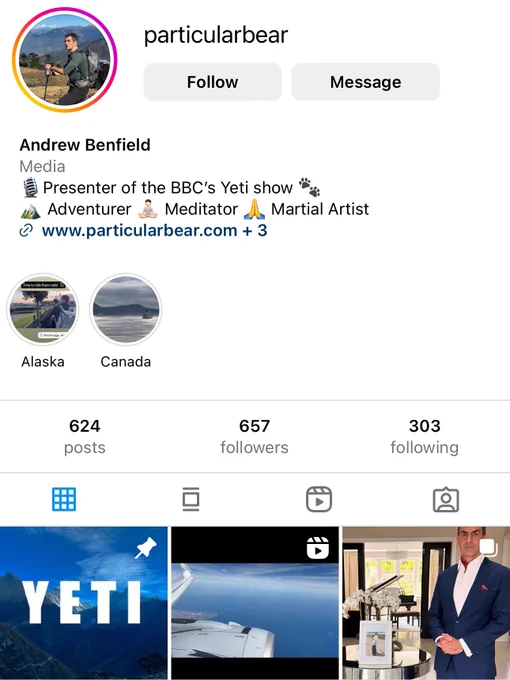
Task: View the profile picture story
Action: tap(65, 59)
